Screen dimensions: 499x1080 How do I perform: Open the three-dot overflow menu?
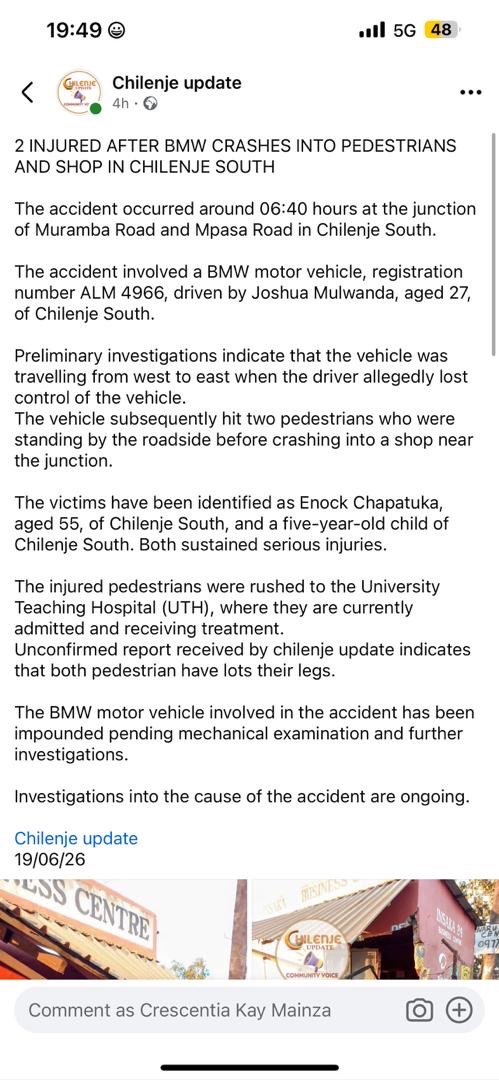(x=470, y=92)
